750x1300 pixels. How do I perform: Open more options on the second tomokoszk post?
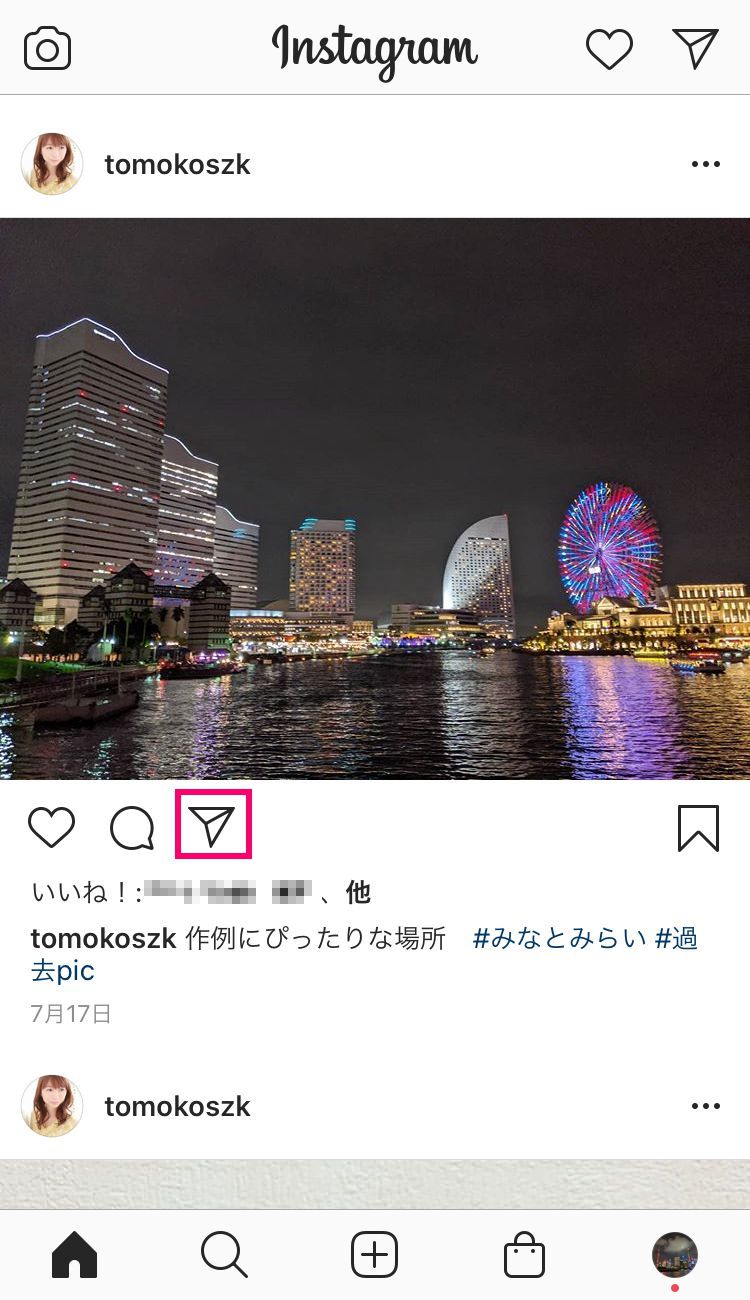tap(706, 1106)
